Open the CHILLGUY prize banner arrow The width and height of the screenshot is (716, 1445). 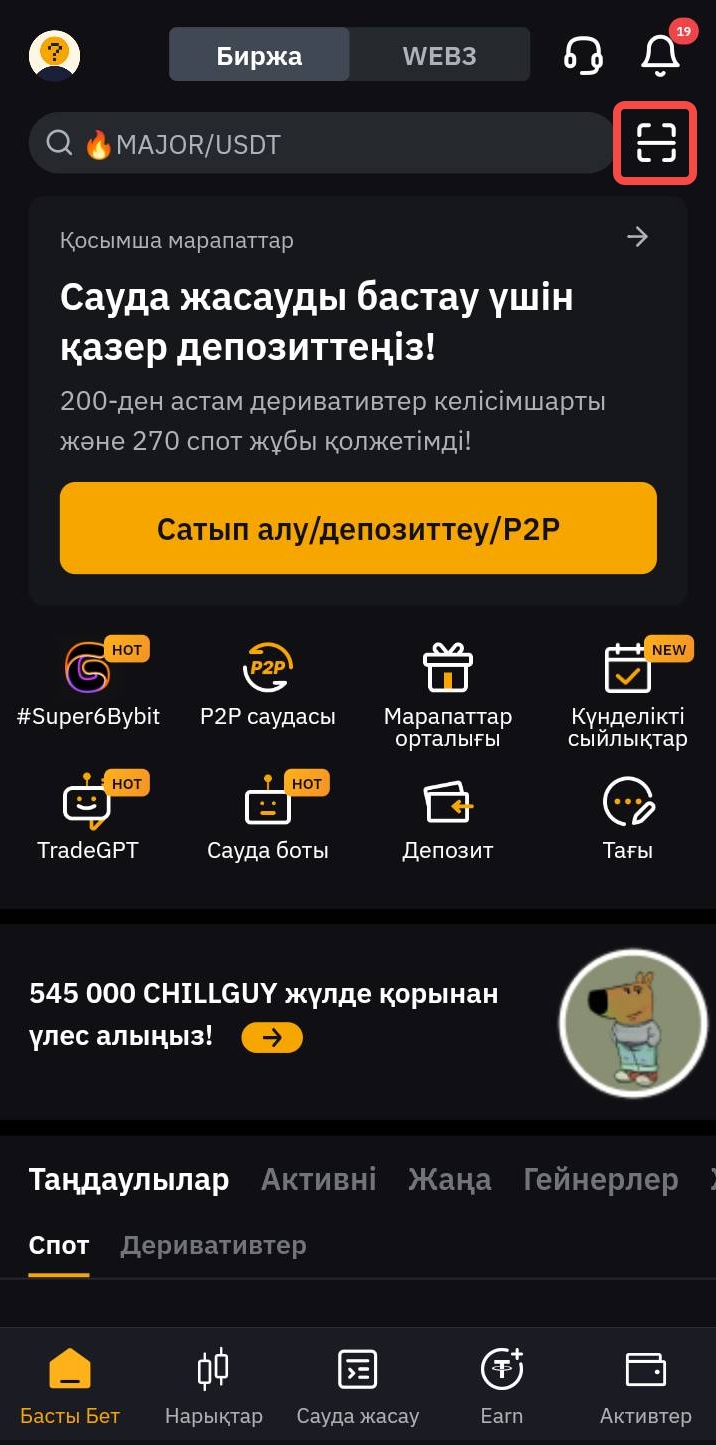point(272,1038)
